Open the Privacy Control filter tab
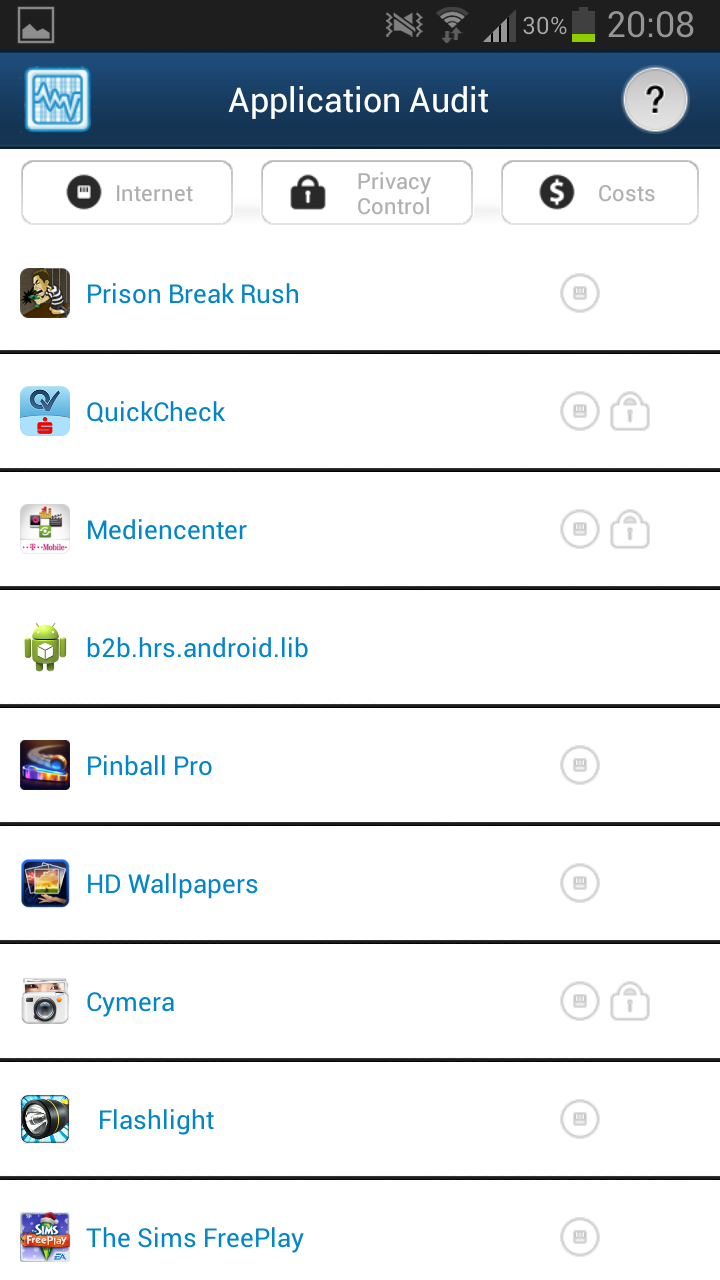The image size is (720, 1280). pos(367,192)
